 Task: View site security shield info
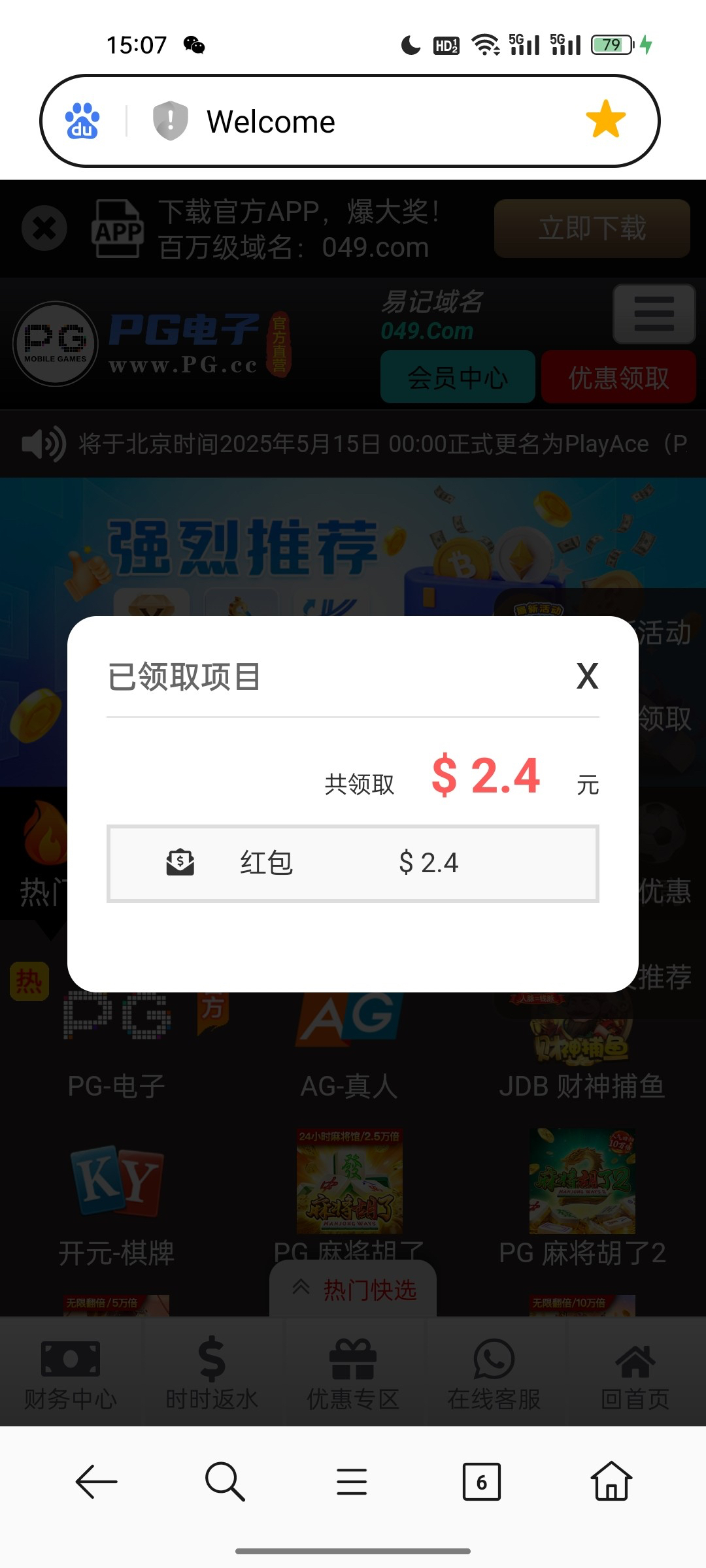(x=170, y=121)
